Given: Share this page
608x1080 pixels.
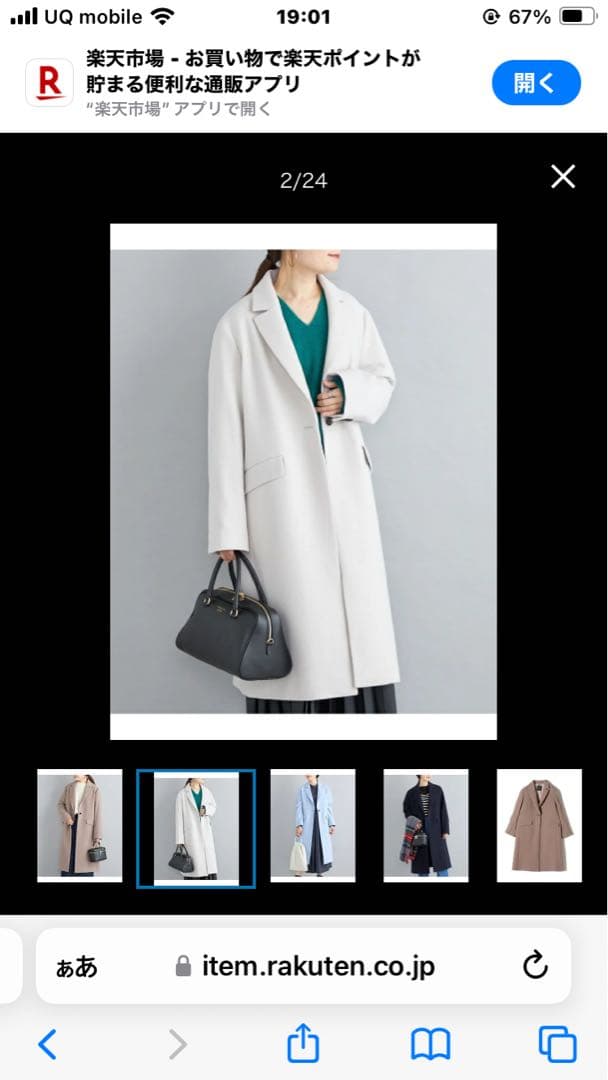Looking at the screenshot, I should click(303, 1045).
